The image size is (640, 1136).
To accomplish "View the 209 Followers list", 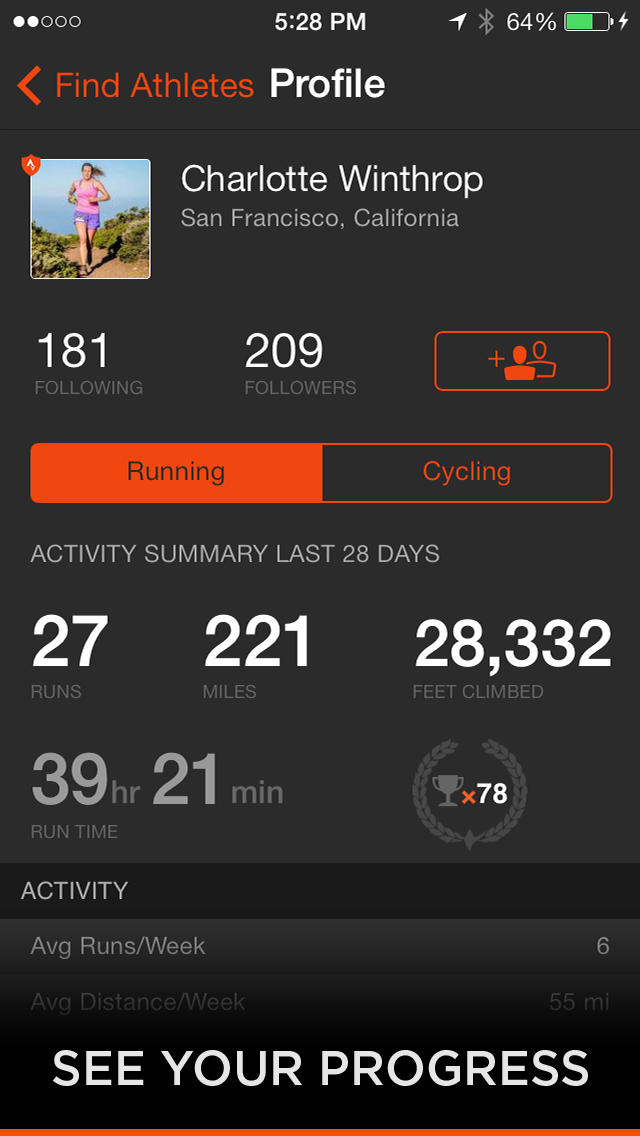I will tap(299, 364).
